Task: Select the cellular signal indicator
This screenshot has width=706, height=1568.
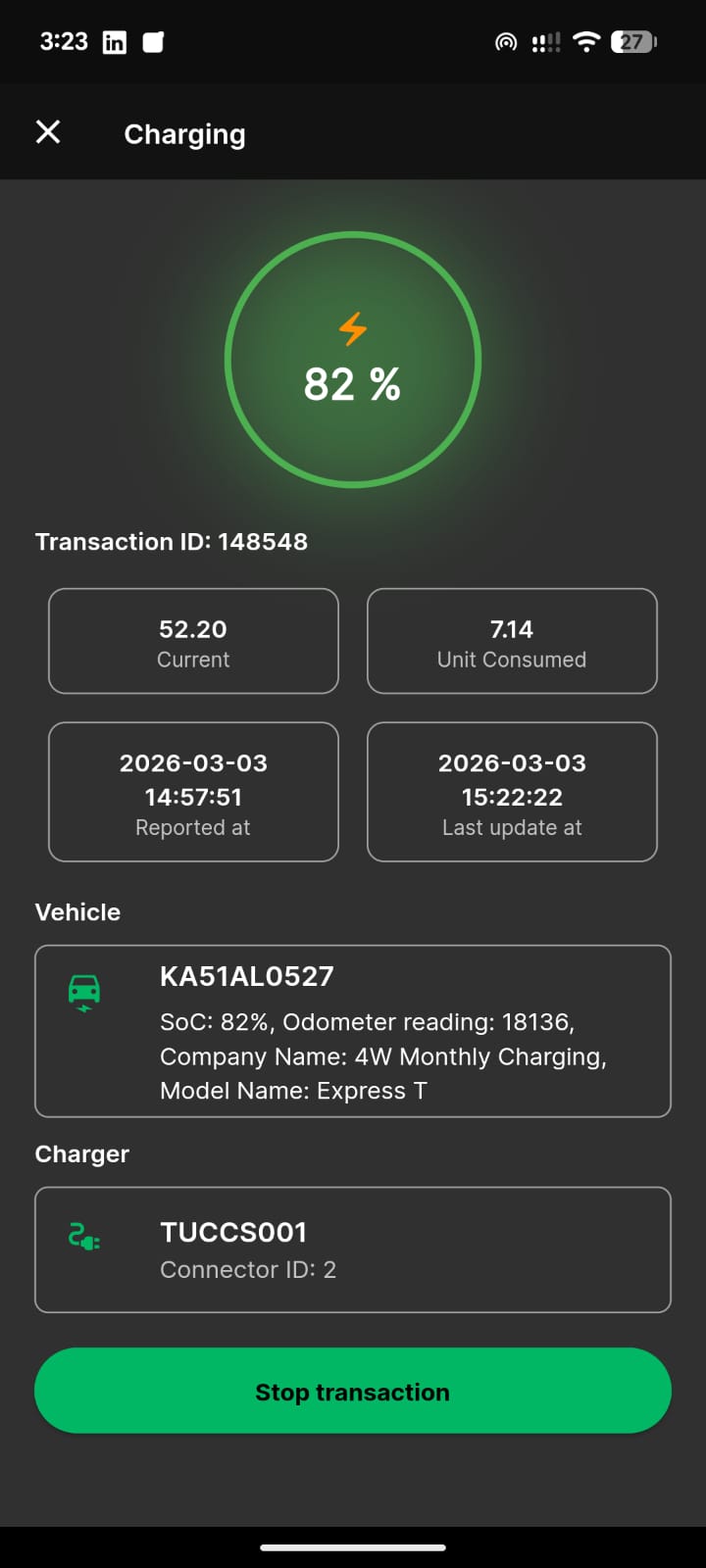Action: 544,41
